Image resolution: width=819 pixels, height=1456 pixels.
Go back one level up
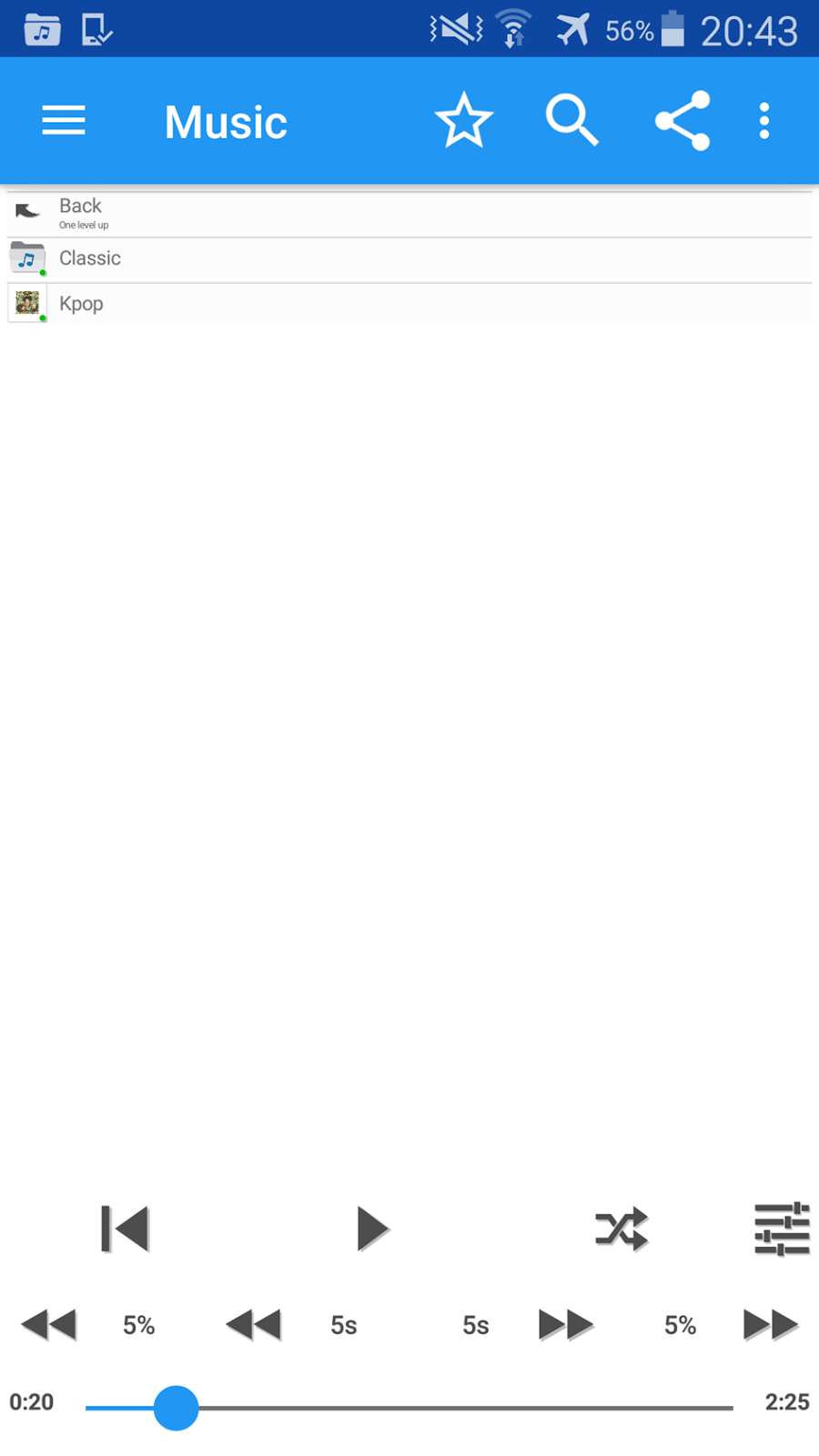80,213
